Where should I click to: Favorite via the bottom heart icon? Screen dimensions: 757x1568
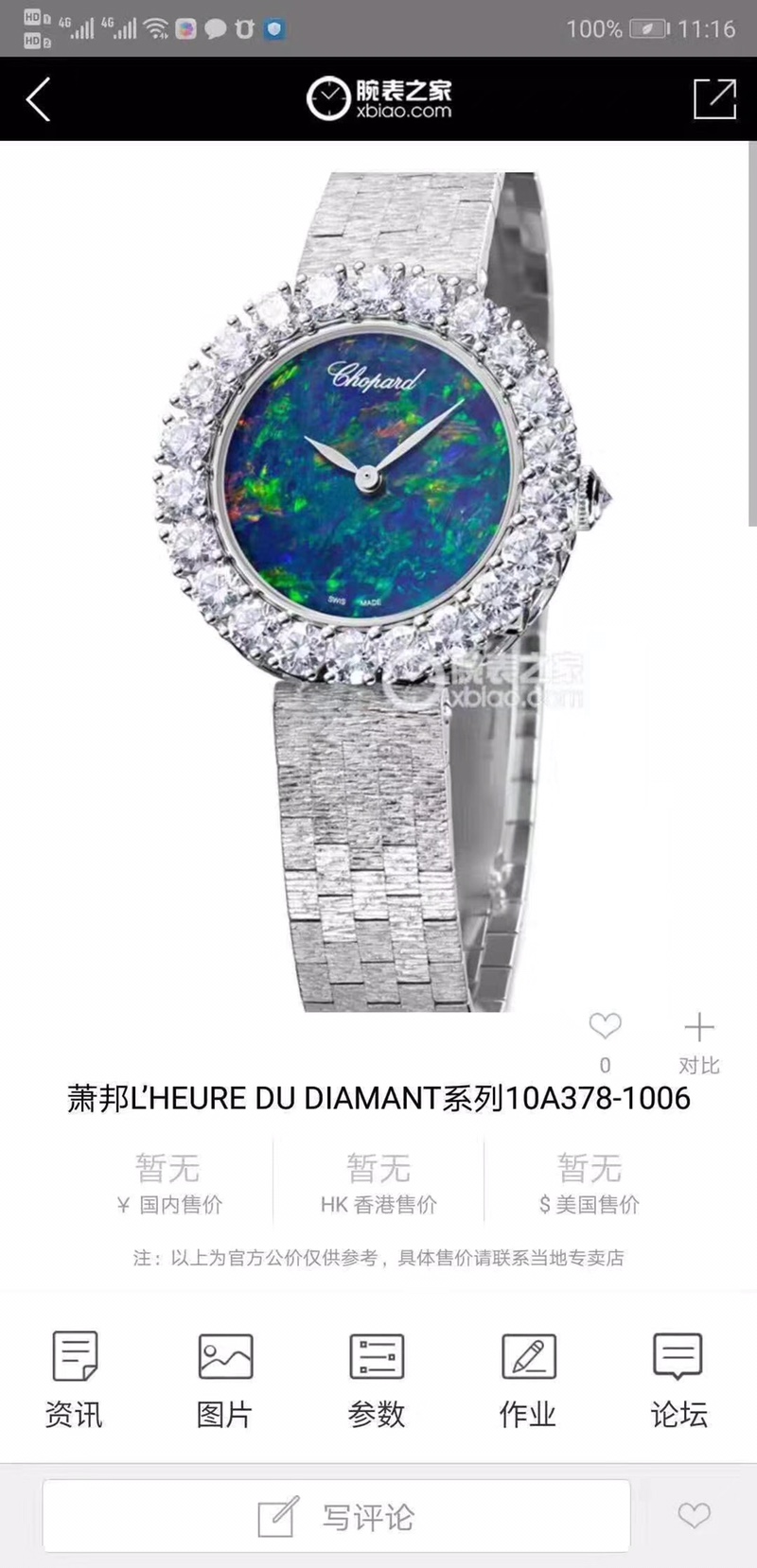click(x=694, y=1516)
